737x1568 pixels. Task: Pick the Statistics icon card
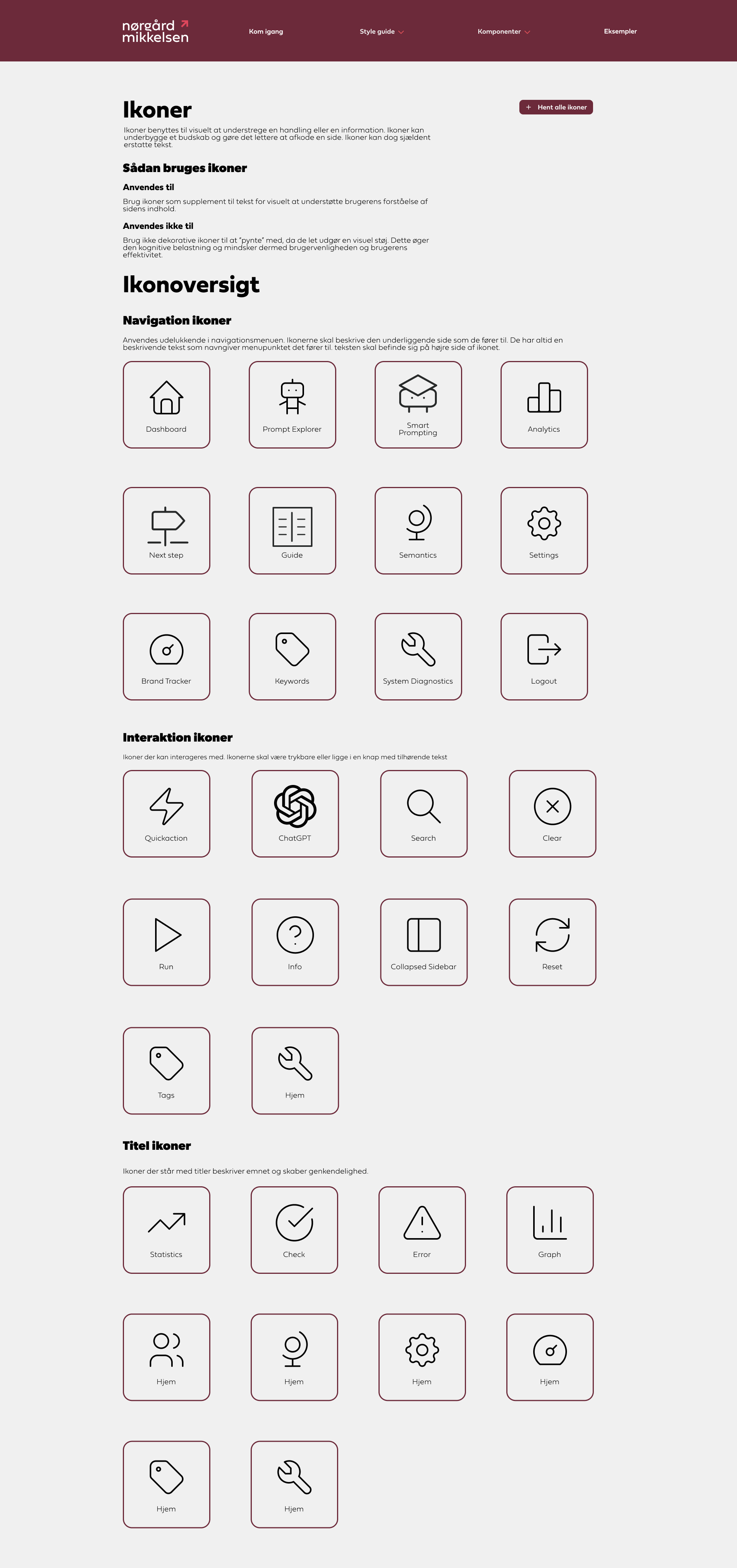(x=166, y=1230)
